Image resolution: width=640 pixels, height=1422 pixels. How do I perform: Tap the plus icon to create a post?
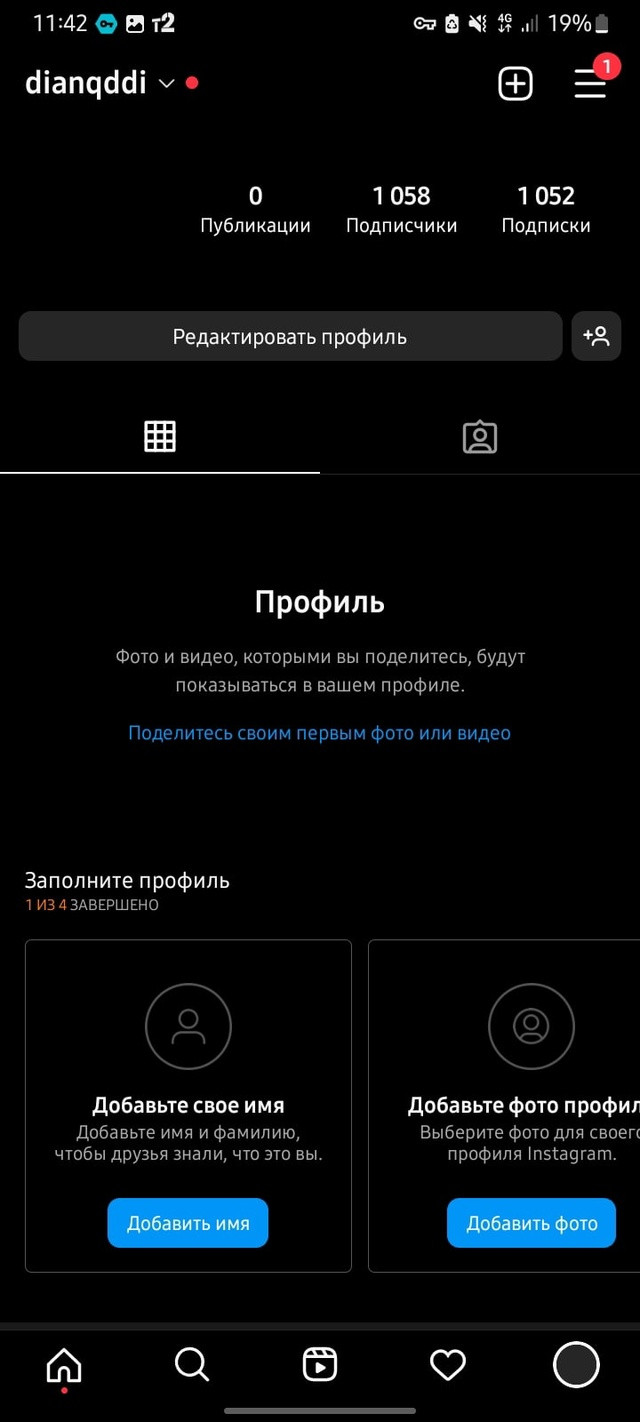click(516, 84)
